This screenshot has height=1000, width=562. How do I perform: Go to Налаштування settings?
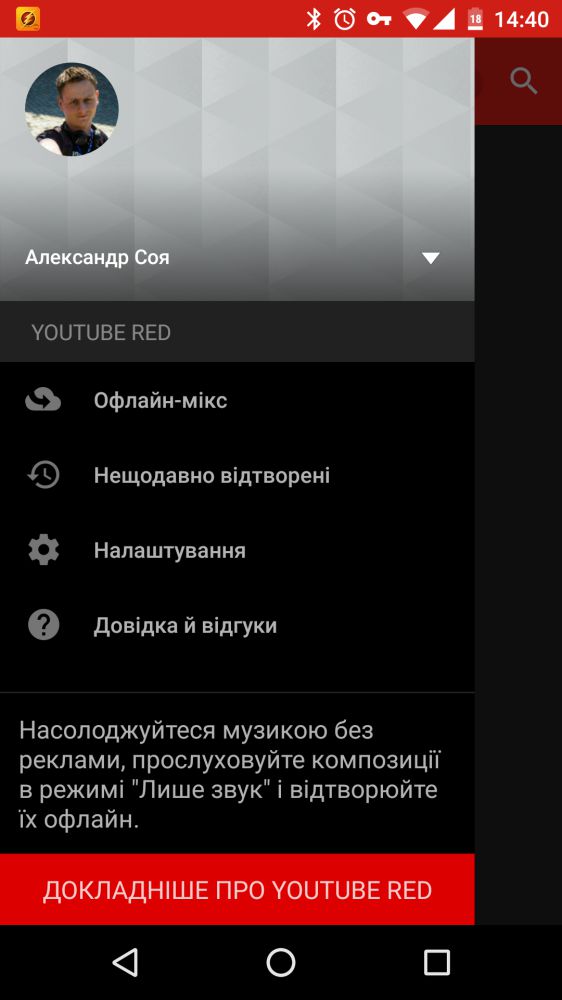coord(237,550)
